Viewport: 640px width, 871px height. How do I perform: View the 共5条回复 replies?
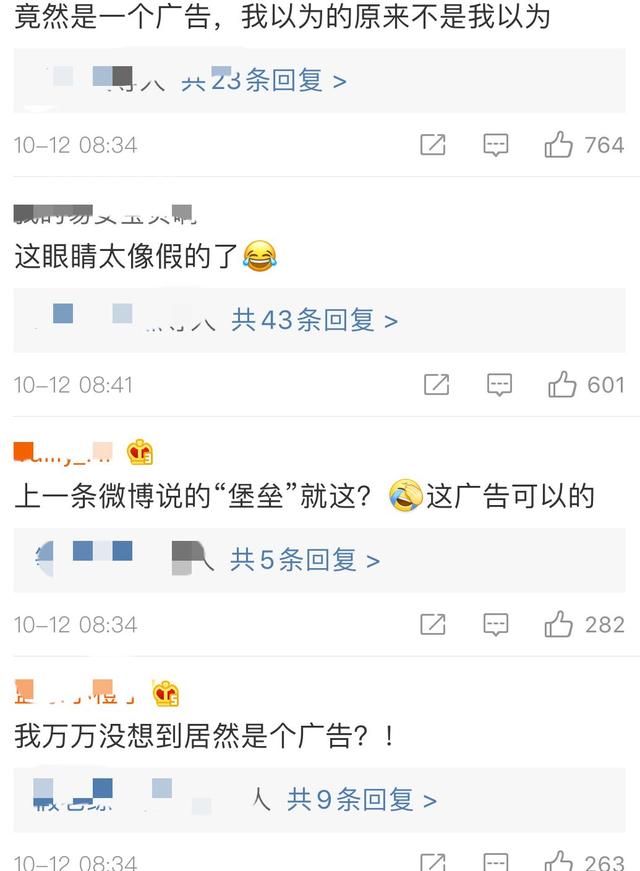(x=304, y=560)
